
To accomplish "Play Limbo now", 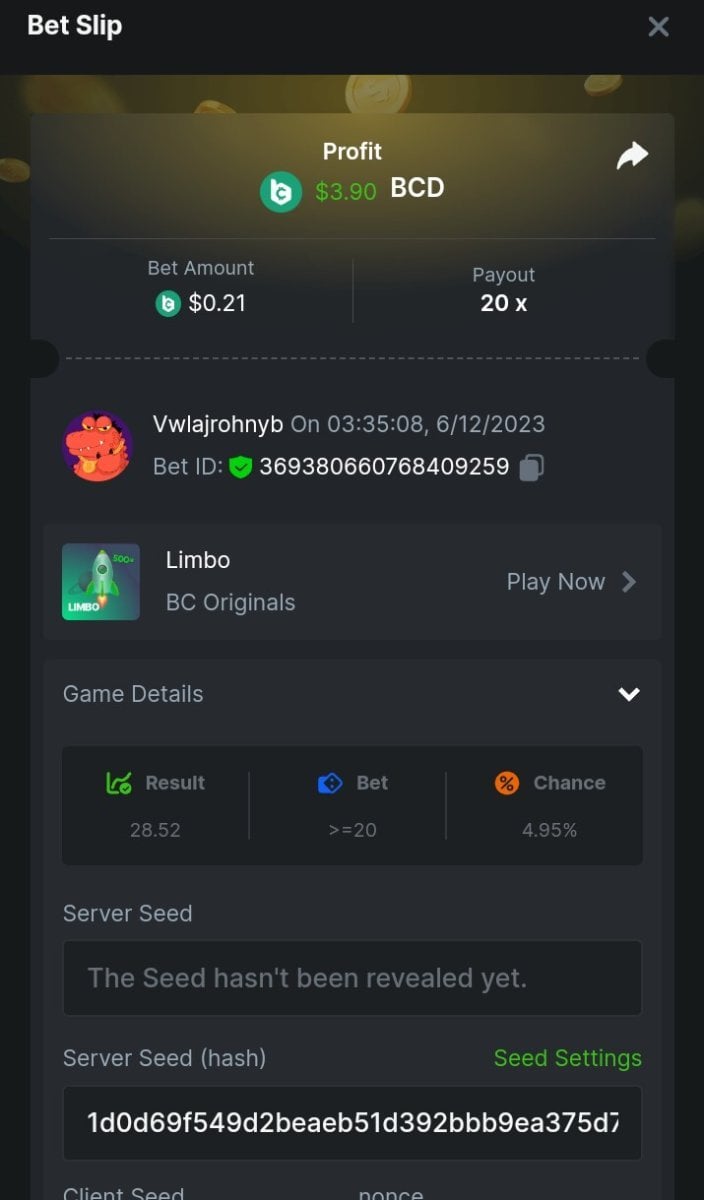I will pos(571,582).
